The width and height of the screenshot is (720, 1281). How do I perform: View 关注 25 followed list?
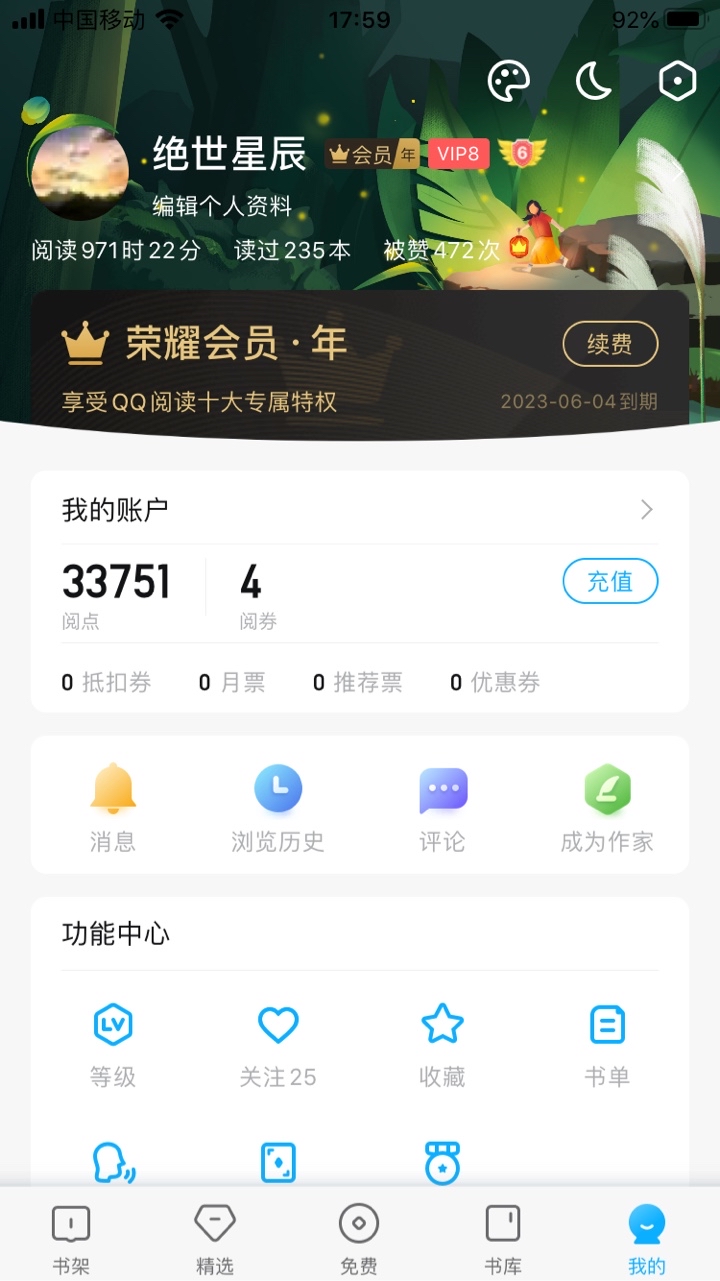coord(278,1045)
